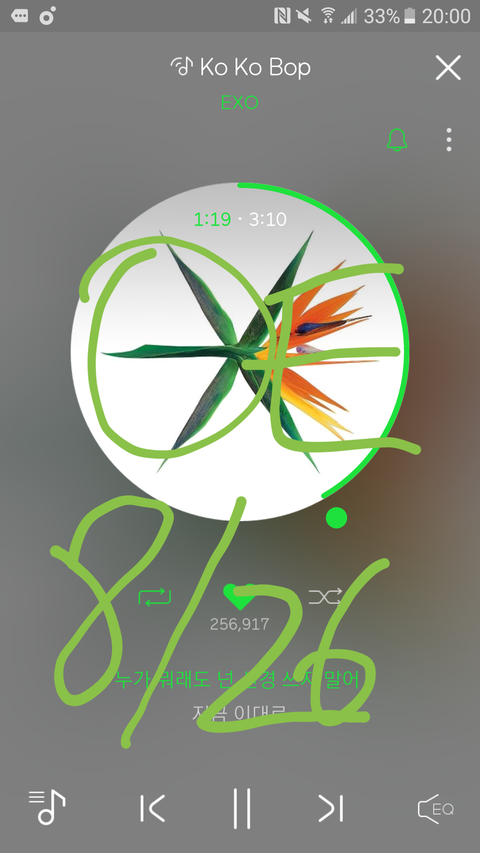Toggle shuffle playback
This screenshot has width=480, height=853.
click(325, 597)
